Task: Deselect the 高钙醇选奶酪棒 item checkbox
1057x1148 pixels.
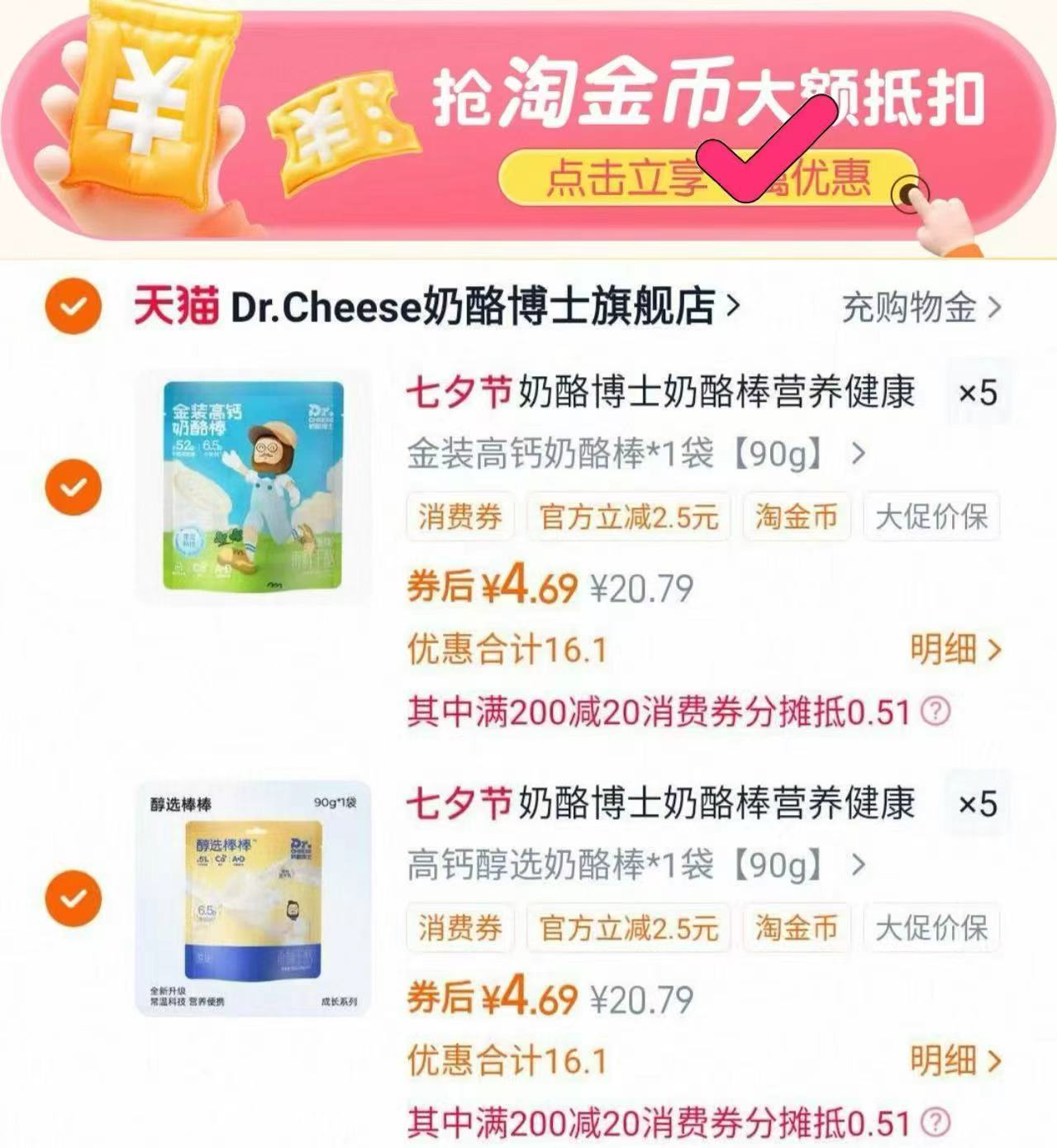Action: (74, 897)
